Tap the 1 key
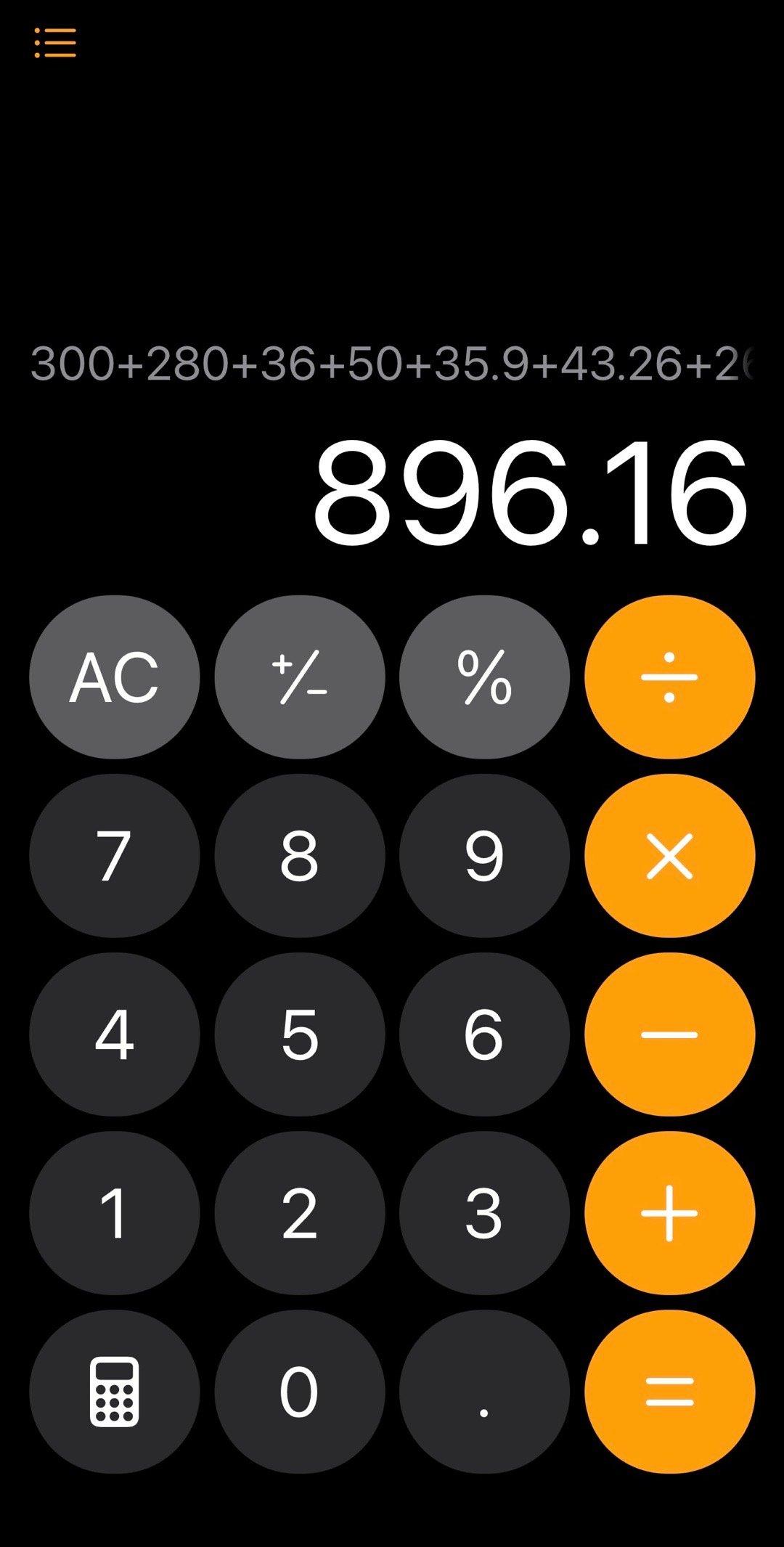Viewport: 784px width, 1547px height. [114, 1212]
